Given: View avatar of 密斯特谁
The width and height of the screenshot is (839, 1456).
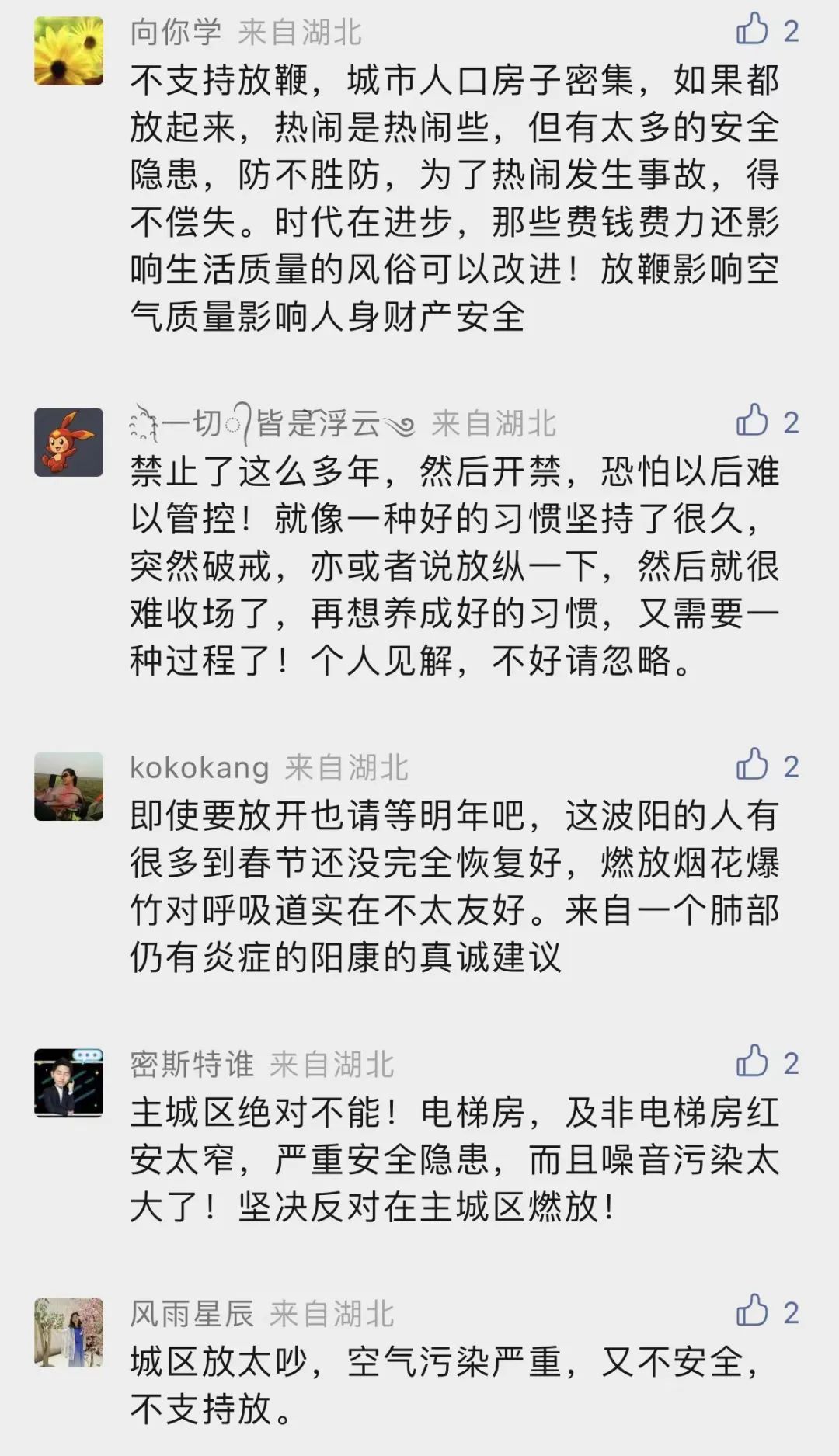Looking at the screenshot, I should coord(69,1082).
